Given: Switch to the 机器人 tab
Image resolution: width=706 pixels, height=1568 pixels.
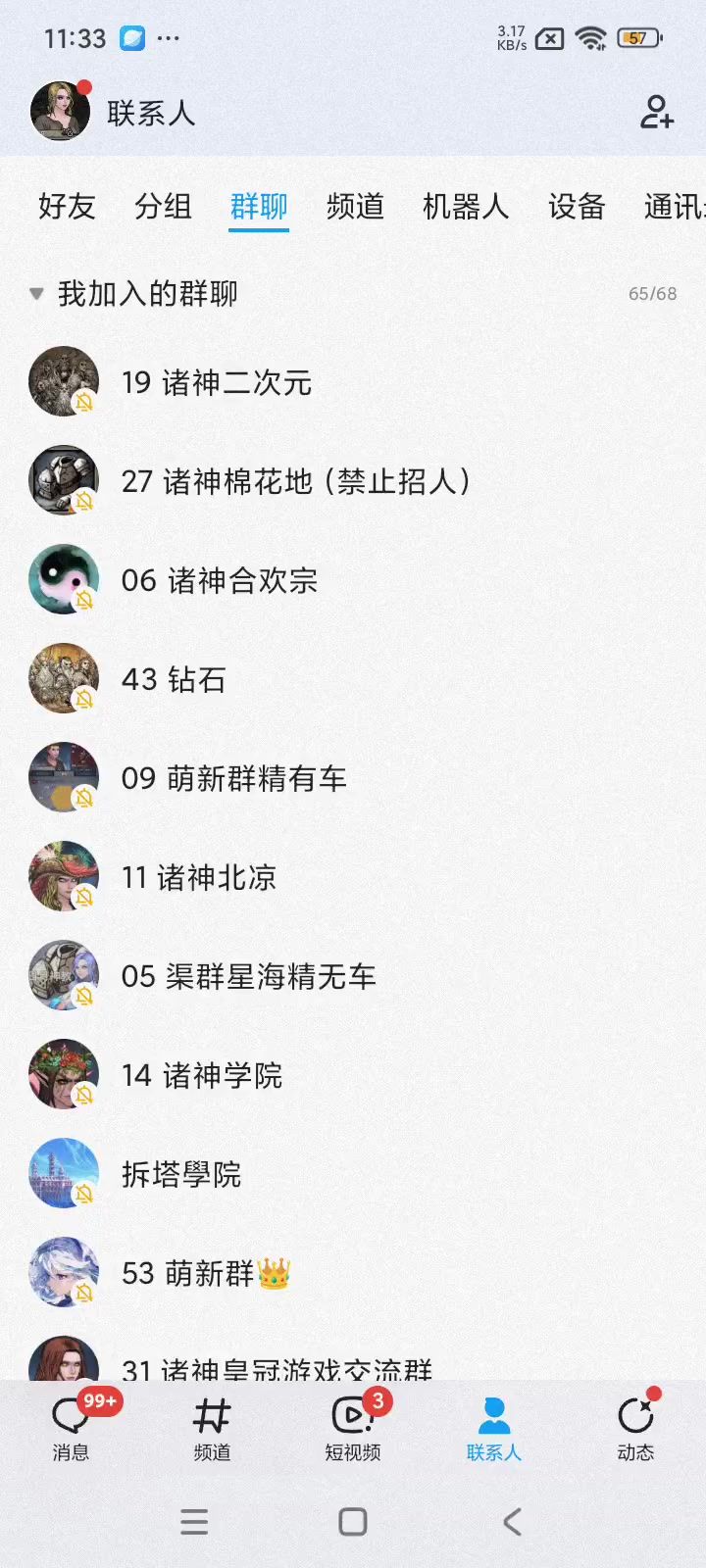Looking at the screenshot, I should (x=466, y=207).
